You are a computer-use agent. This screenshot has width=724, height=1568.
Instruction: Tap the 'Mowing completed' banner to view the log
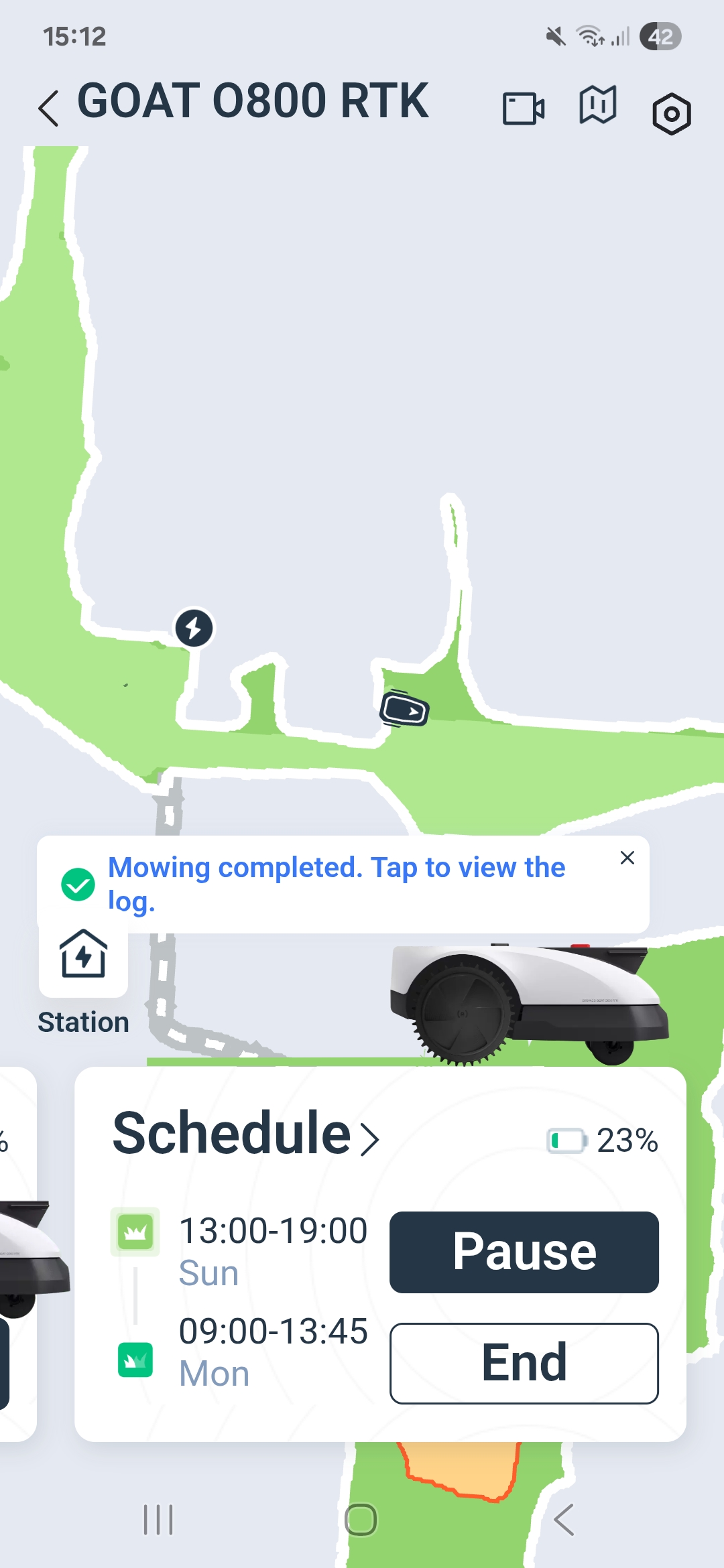(x=337, y=884)
